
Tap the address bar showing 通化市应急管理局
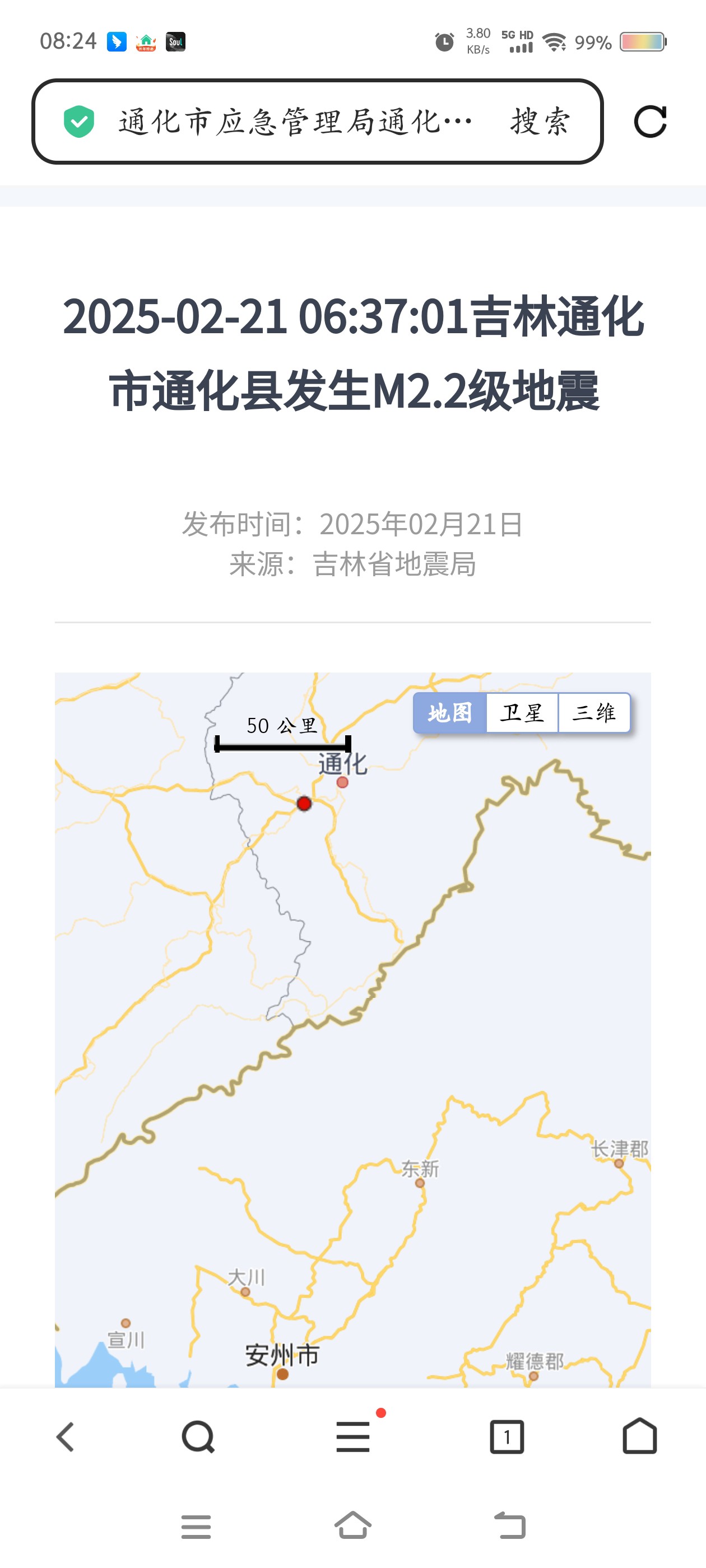pos(295,121)
